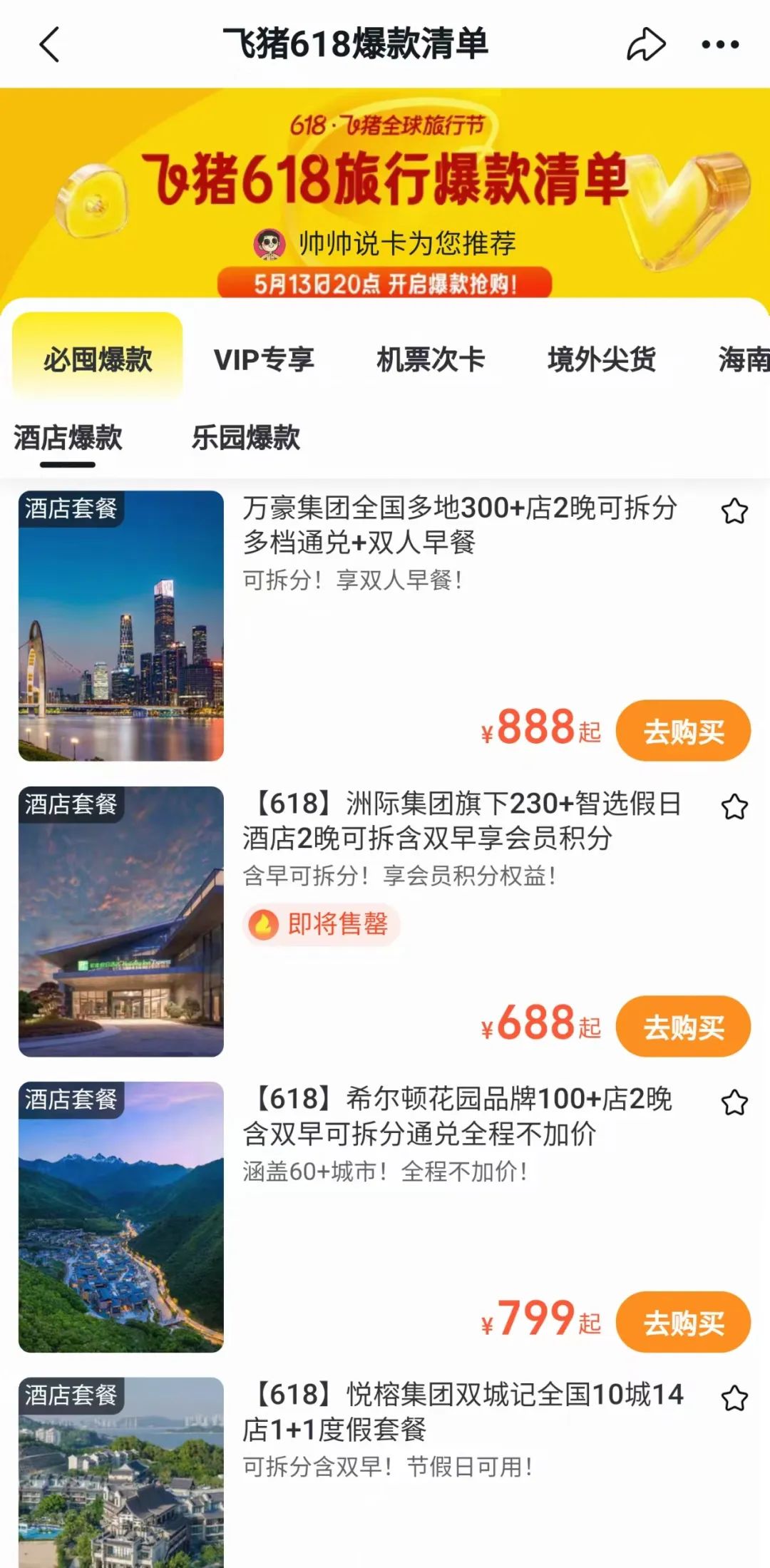Screen dimensions: 770x1568
Task: Switch to the VIP专享 tab
Action: coord(264,359)
